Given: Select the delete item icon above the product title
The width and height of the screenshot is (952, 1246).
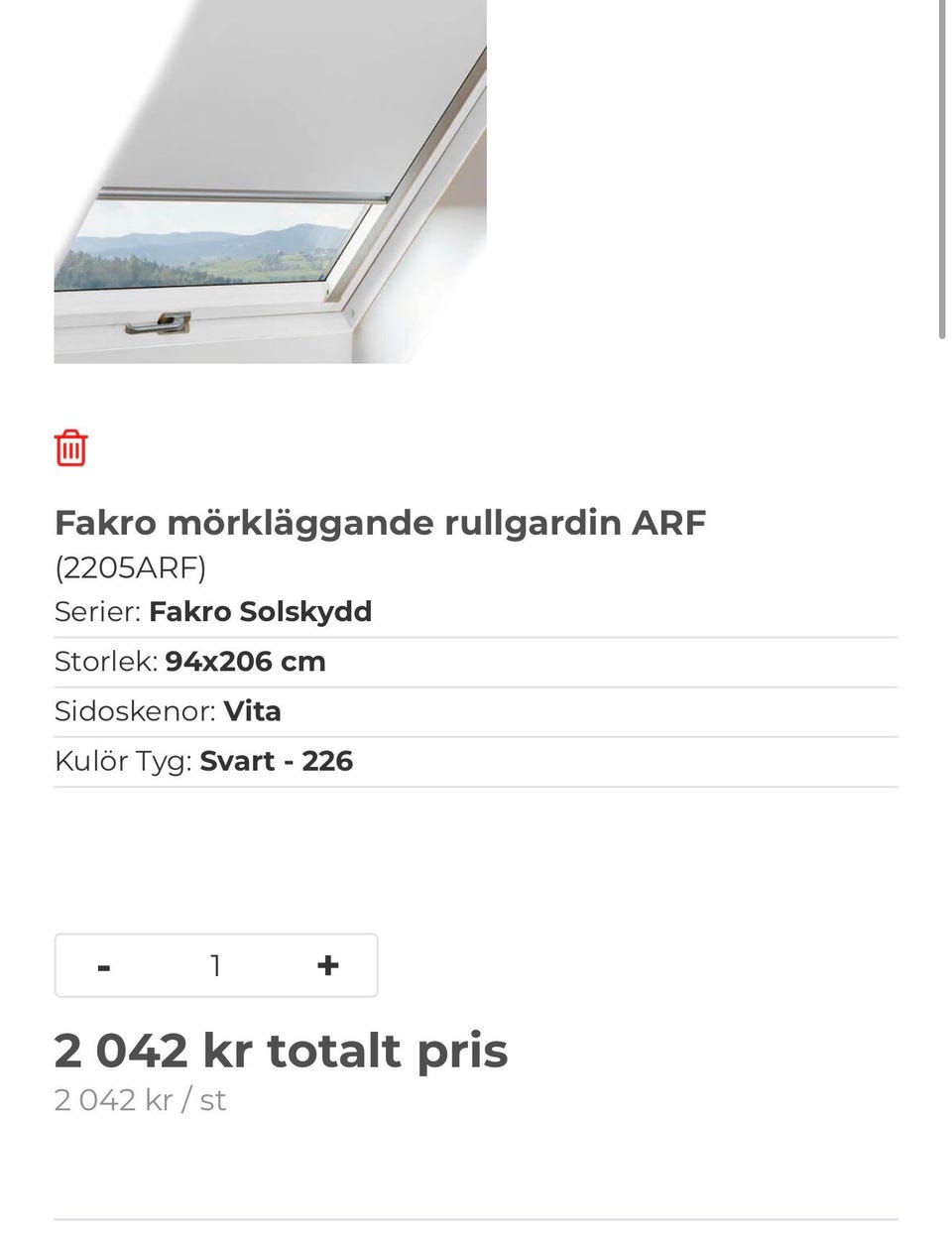Looking at the screenshot, I should pos(69,447).
